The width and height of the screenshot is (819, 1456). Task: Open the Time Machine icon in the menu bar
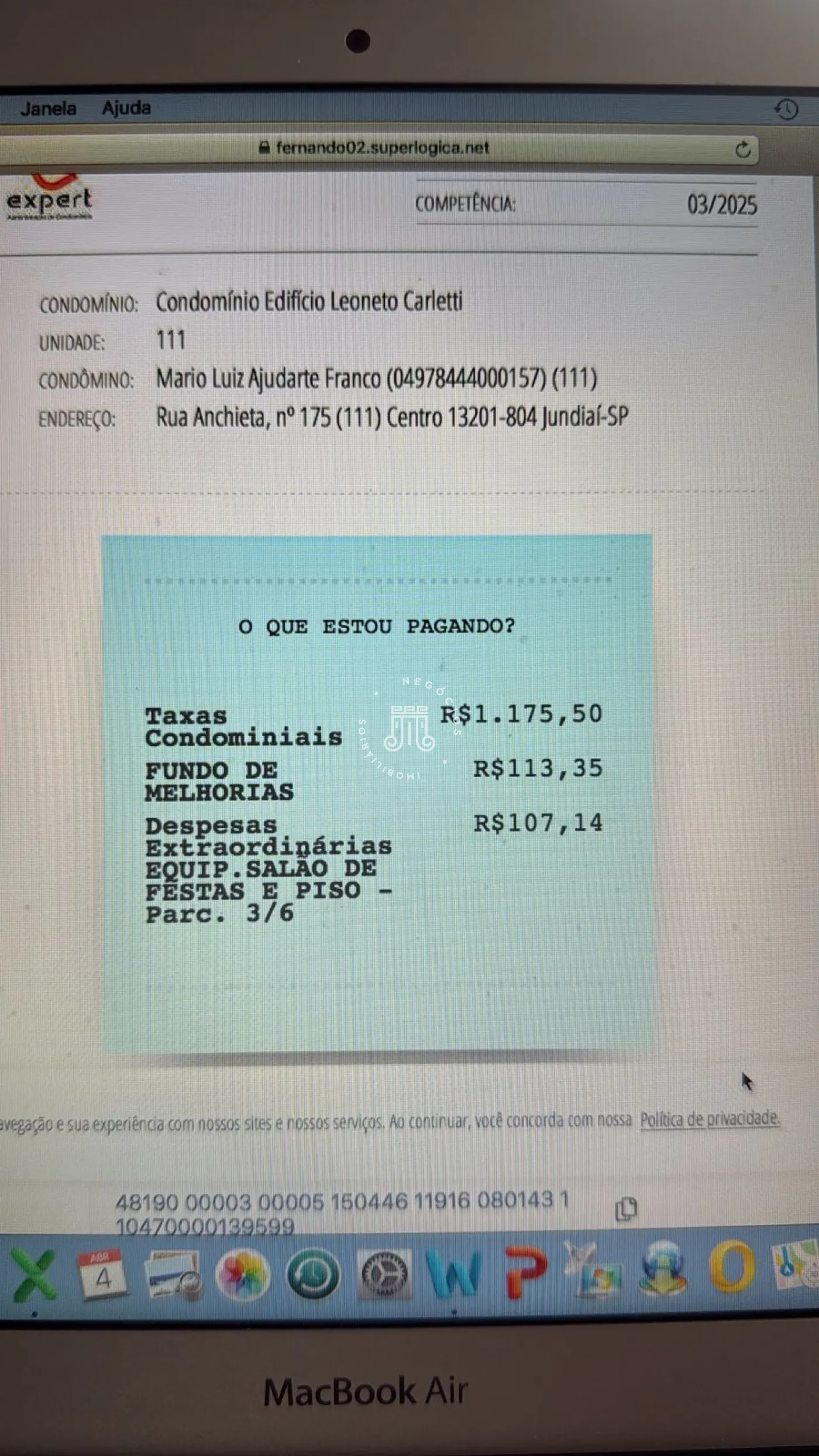[x=786, y=109]
